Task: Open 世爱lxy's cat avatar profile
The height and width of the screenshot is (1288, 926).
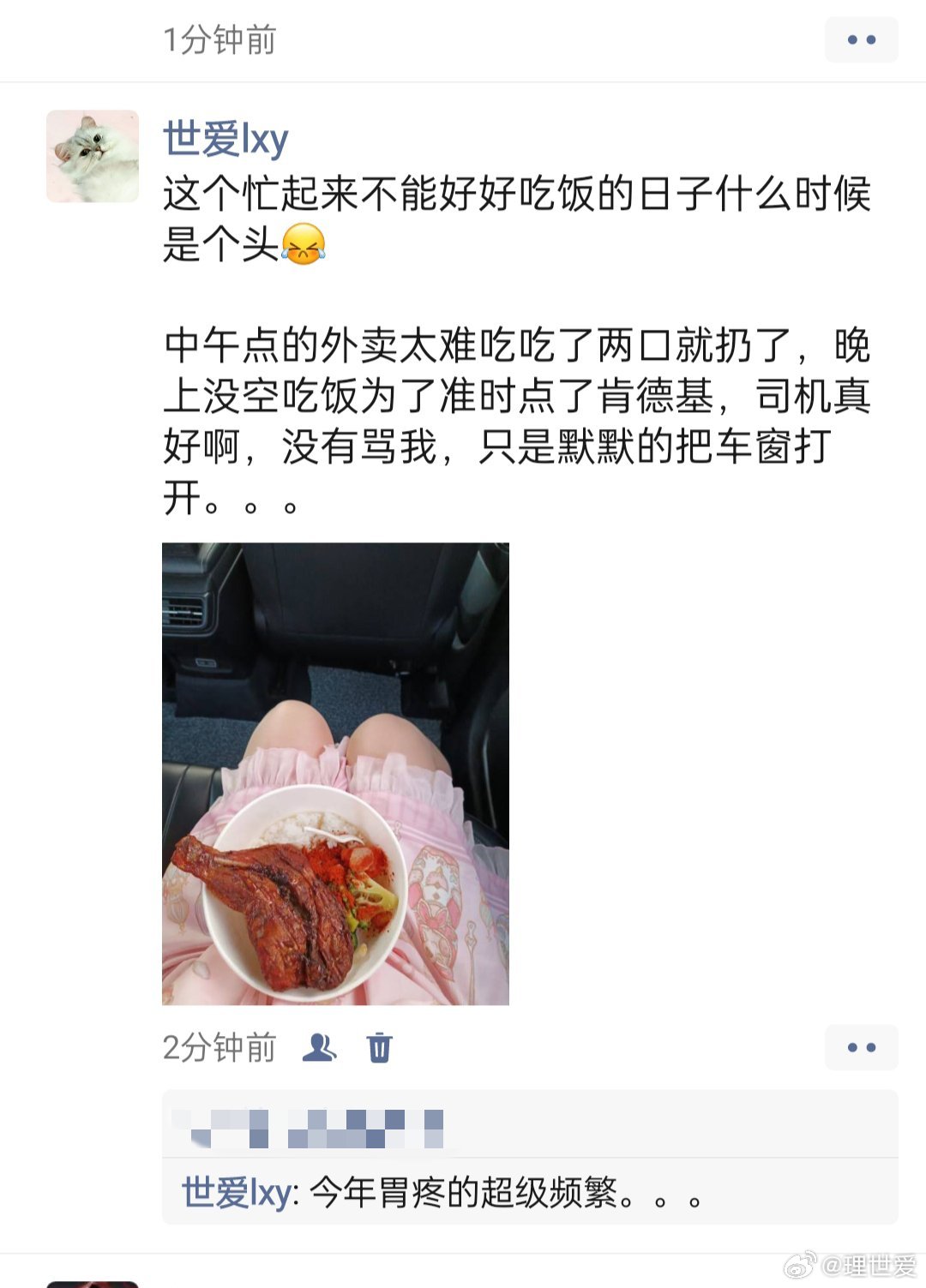Action: point(93,156)
